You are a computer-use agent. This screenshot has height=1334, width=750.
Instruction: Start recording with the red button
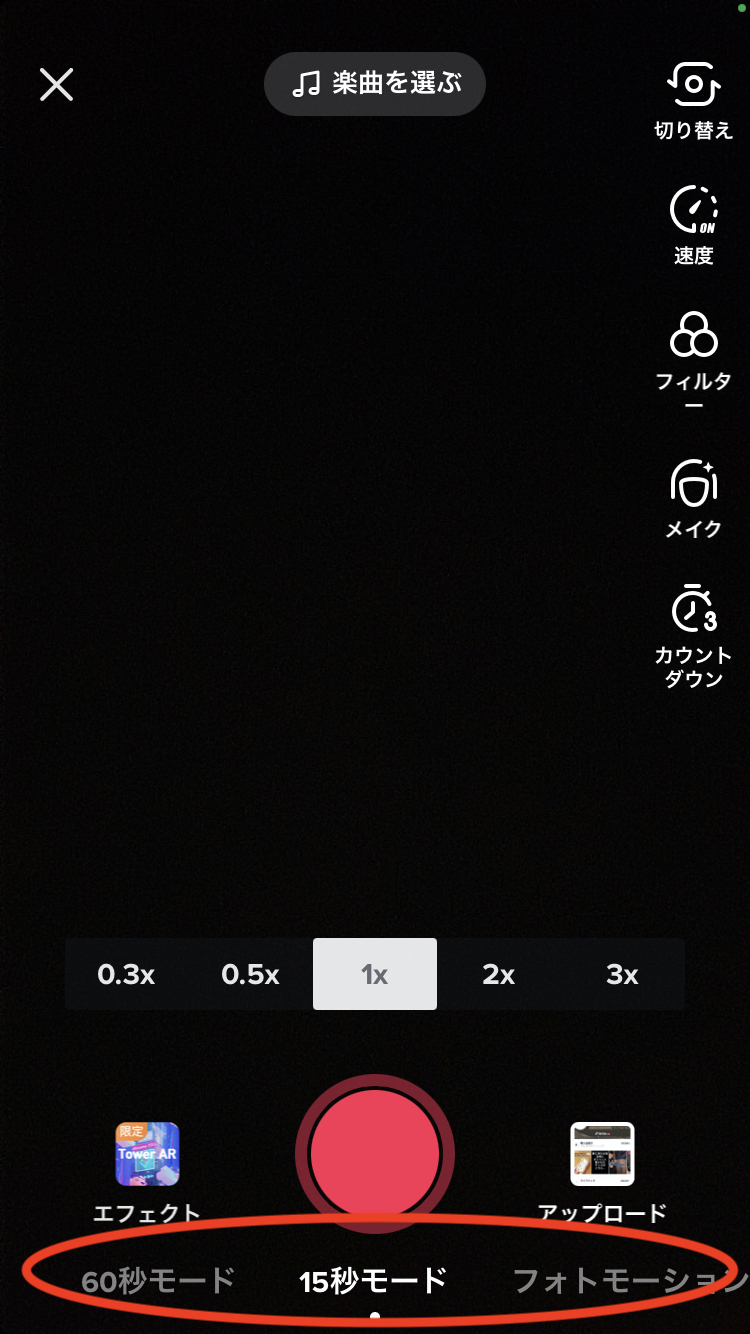375,1153
